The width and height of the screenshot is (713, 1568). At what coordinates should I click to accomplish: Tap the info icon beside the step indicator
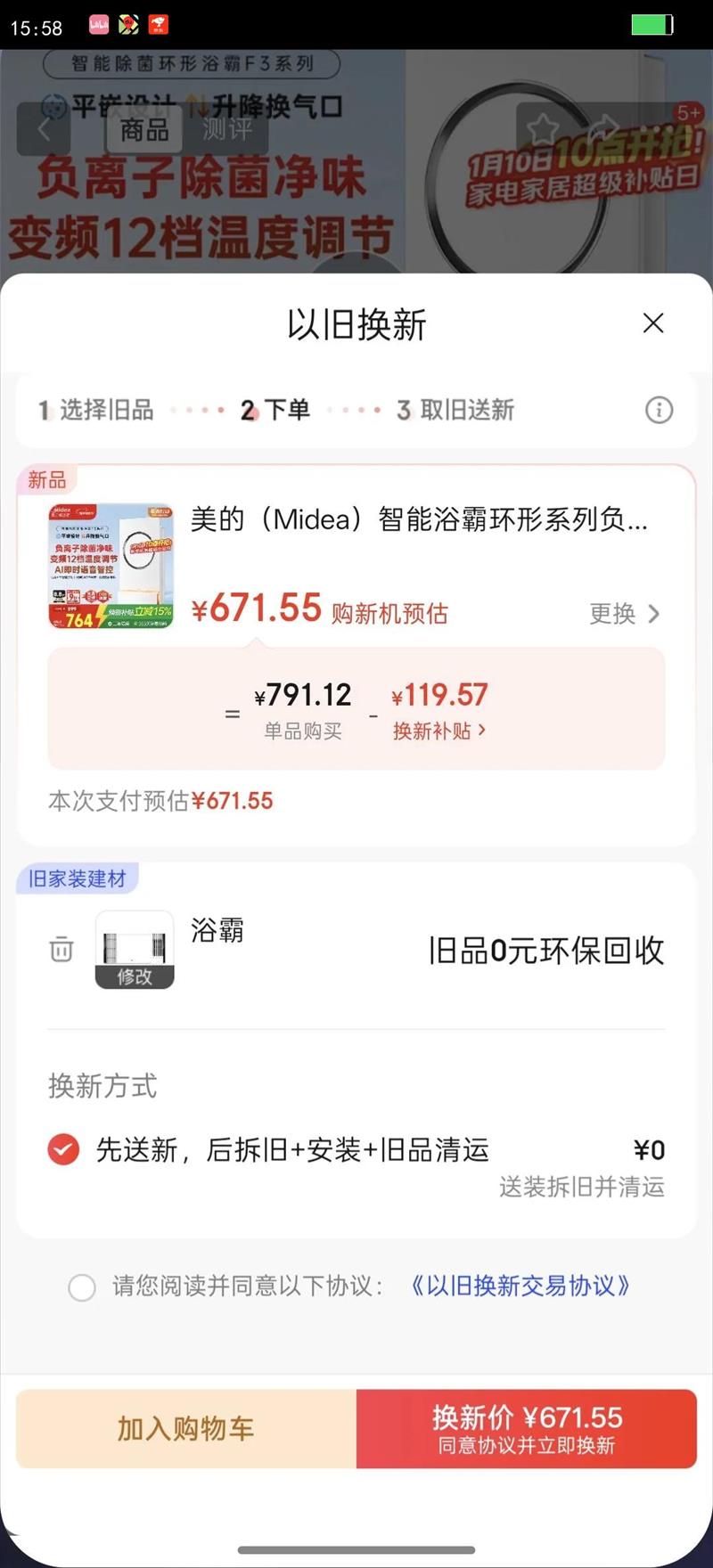click(659, 410)
